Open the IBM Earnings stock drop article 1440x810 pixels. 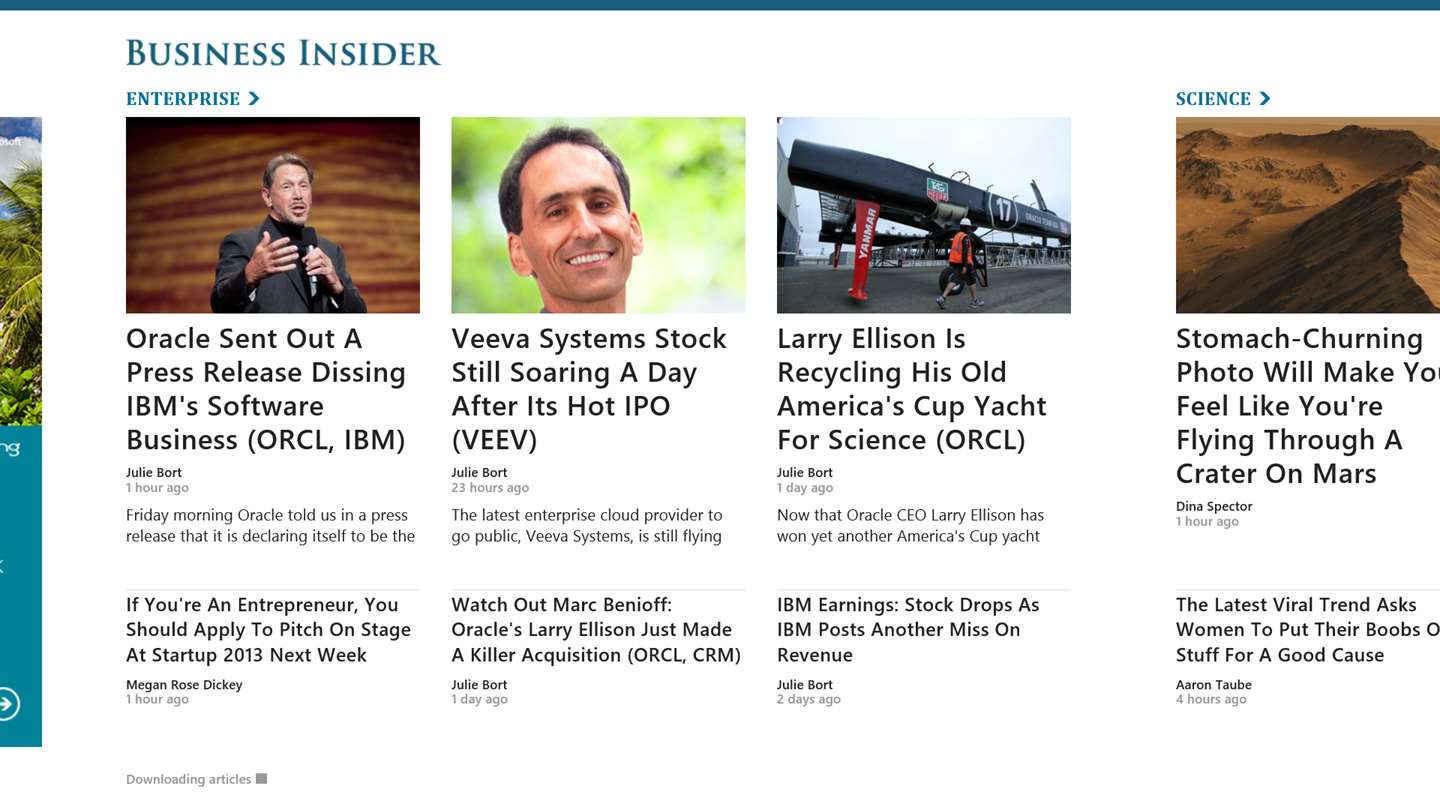tap(908, 630)
